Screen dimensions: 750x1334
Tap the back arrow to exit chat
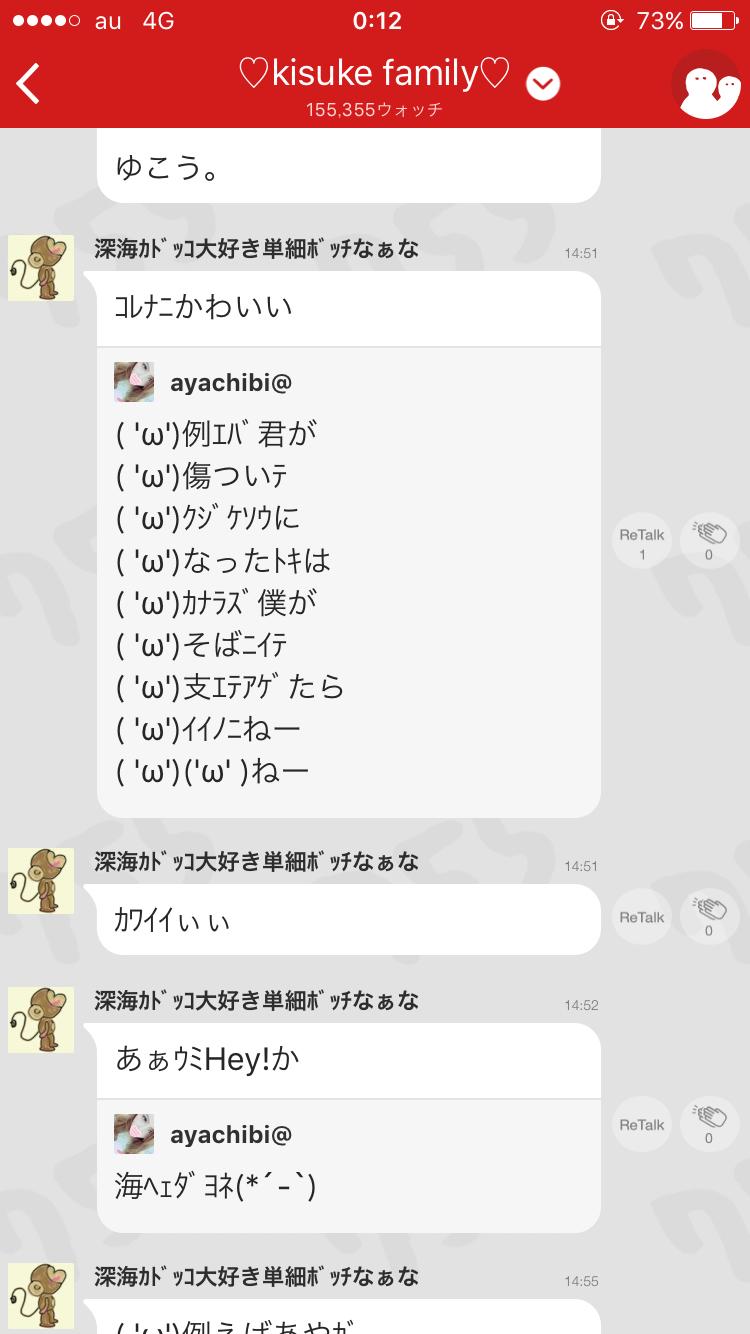point(27,84)
